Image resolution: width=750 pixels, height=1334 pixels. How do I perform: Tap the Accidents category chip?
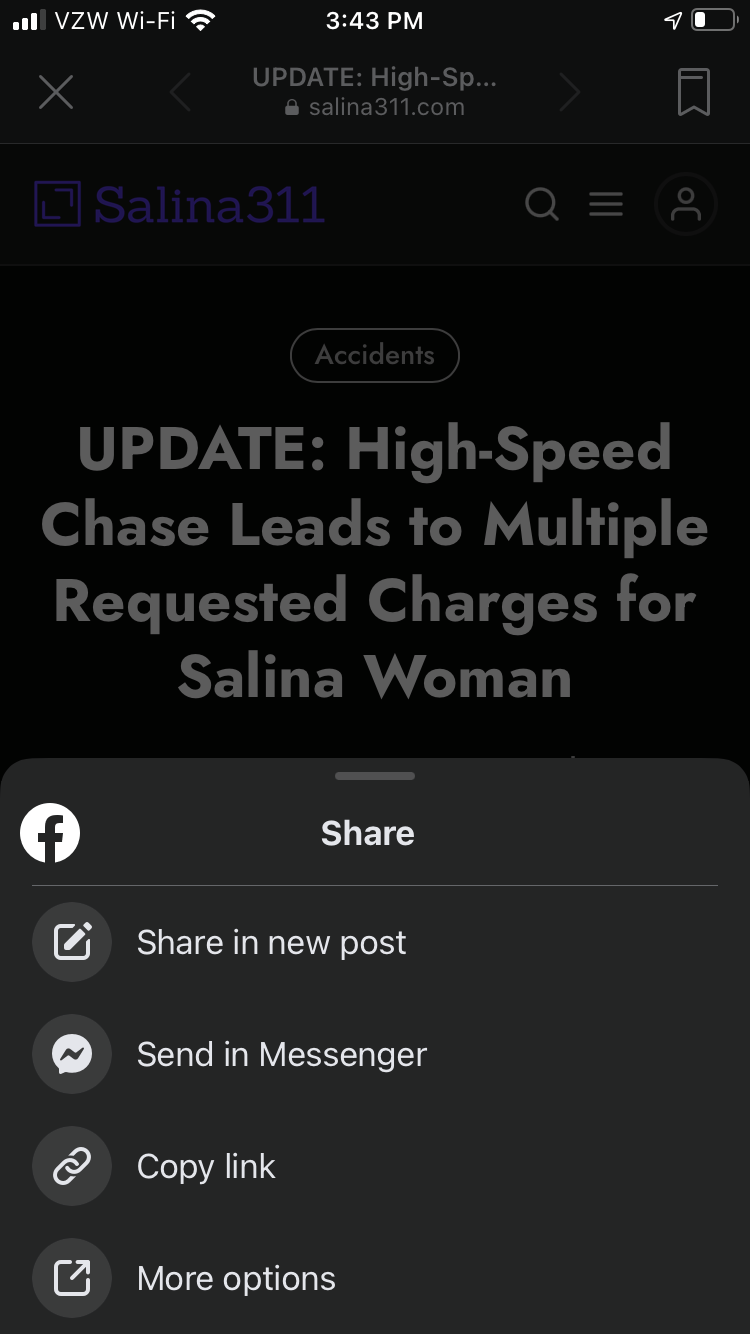pyautogui.click(x=375, y=355)
